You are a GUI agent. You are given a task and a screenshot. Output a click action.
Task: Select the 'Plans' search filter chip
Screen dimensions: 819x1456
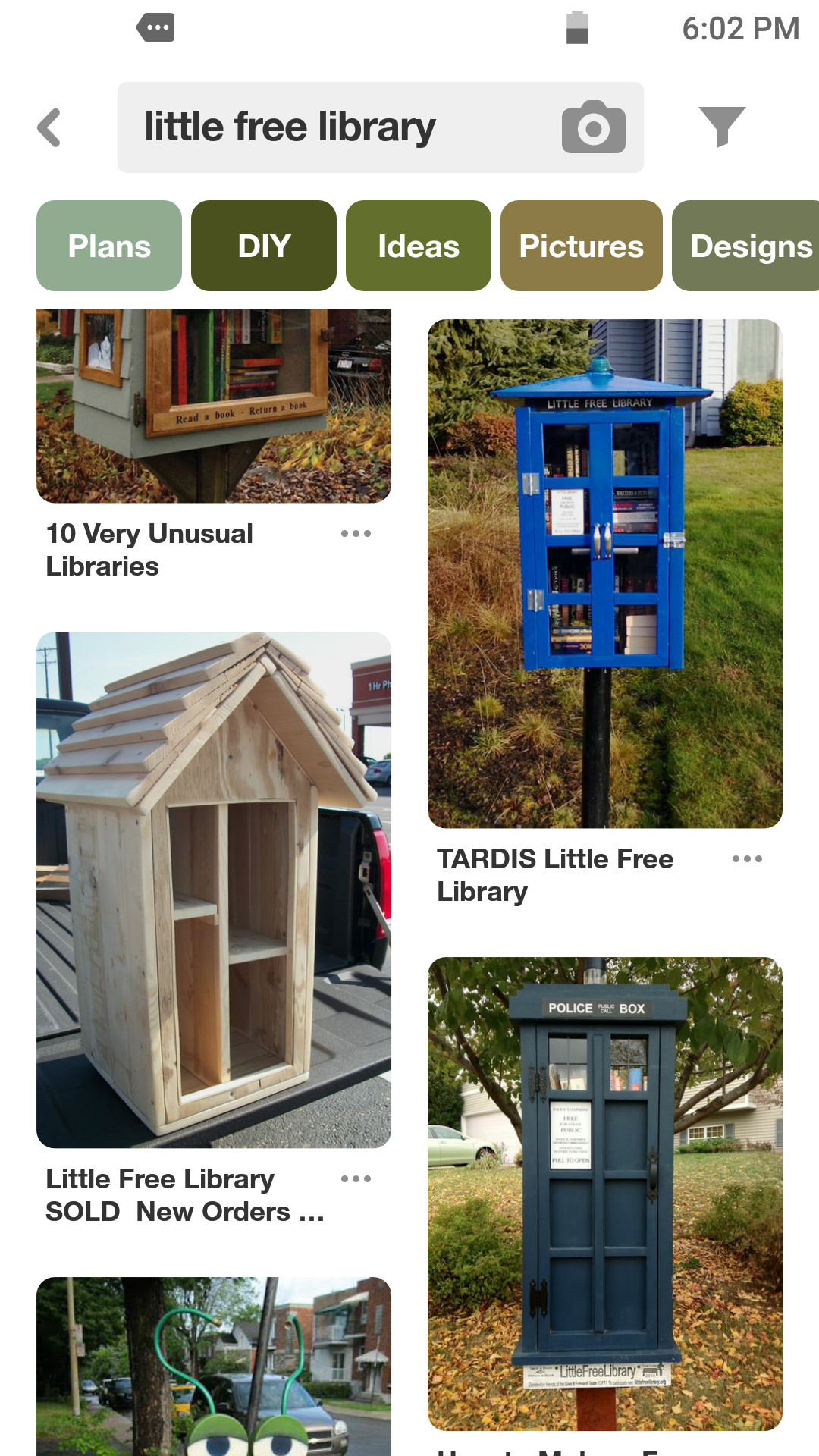(108, 245)
